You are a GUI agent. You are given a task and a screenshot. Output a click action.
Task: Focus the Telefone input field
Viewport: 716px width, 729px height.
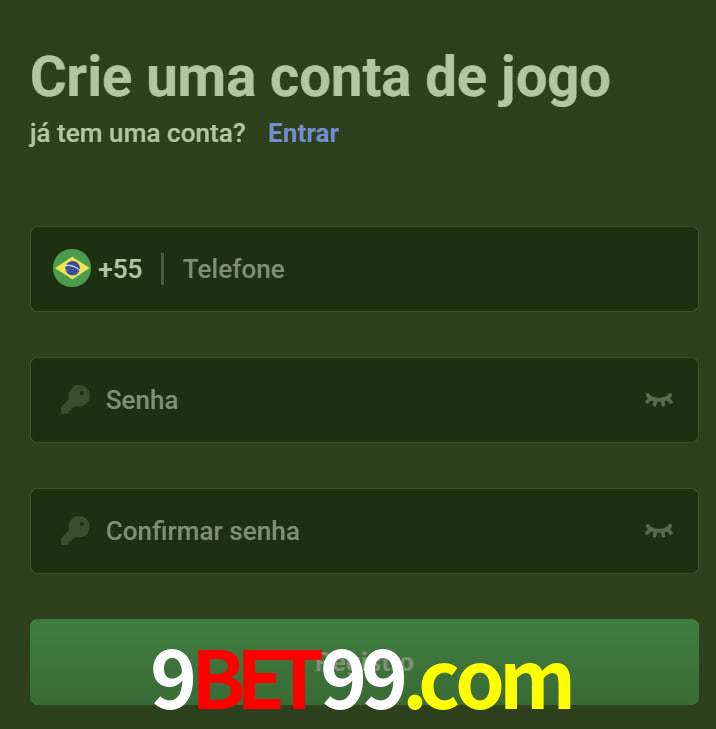point(430,269)
